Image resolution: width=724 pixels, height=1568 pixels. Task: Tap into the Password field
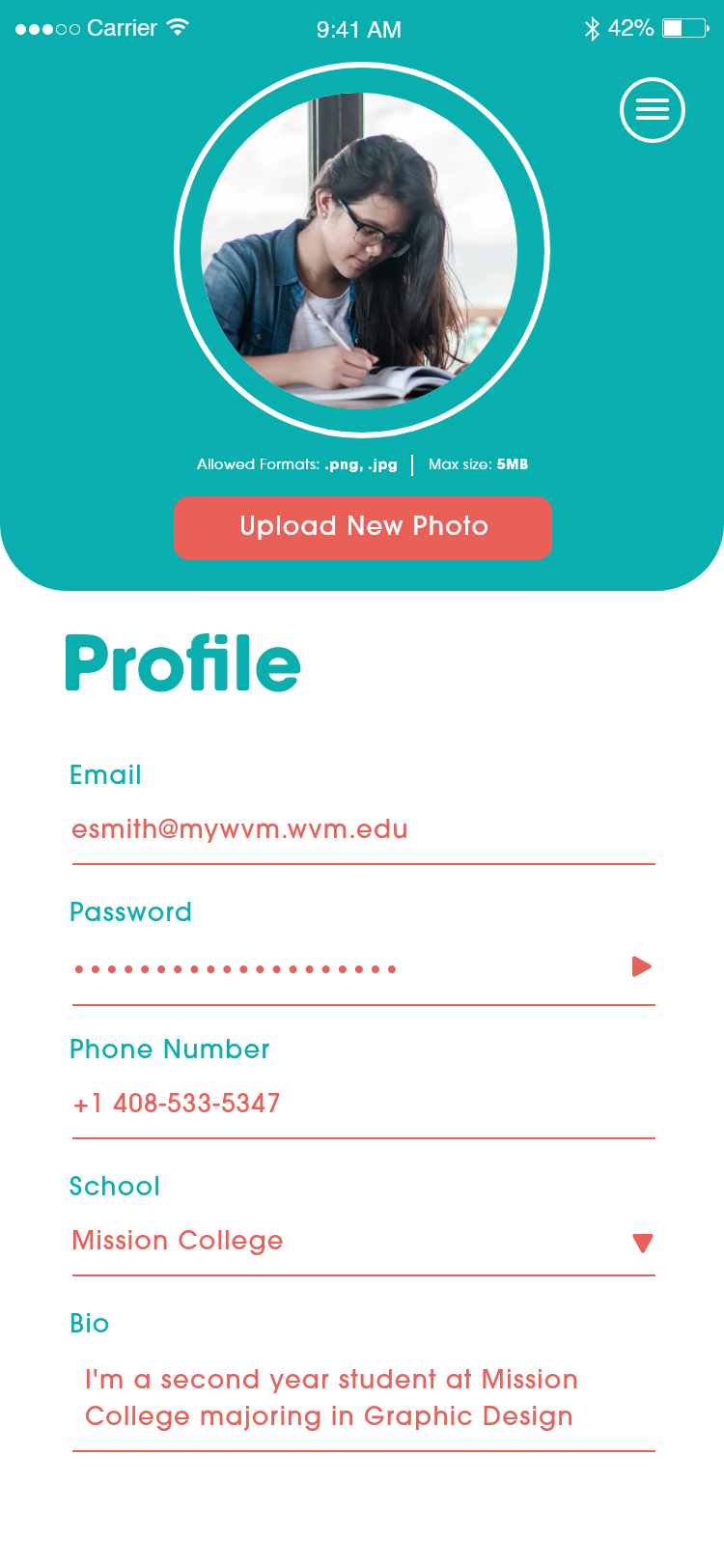coord(348,967)
